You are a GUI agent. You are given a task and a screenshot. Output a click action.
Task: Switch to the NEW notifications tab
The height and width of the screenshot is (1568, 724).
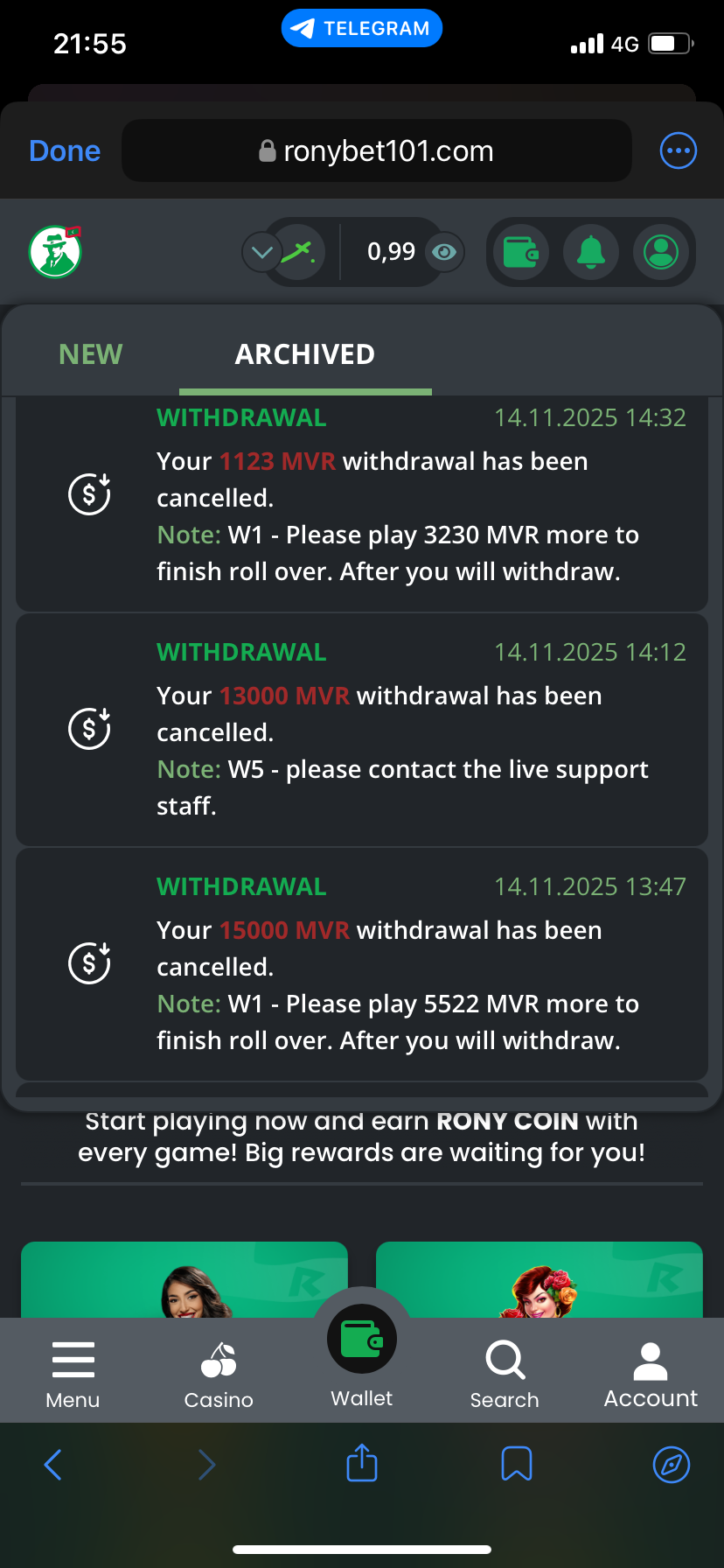(90, 354)
